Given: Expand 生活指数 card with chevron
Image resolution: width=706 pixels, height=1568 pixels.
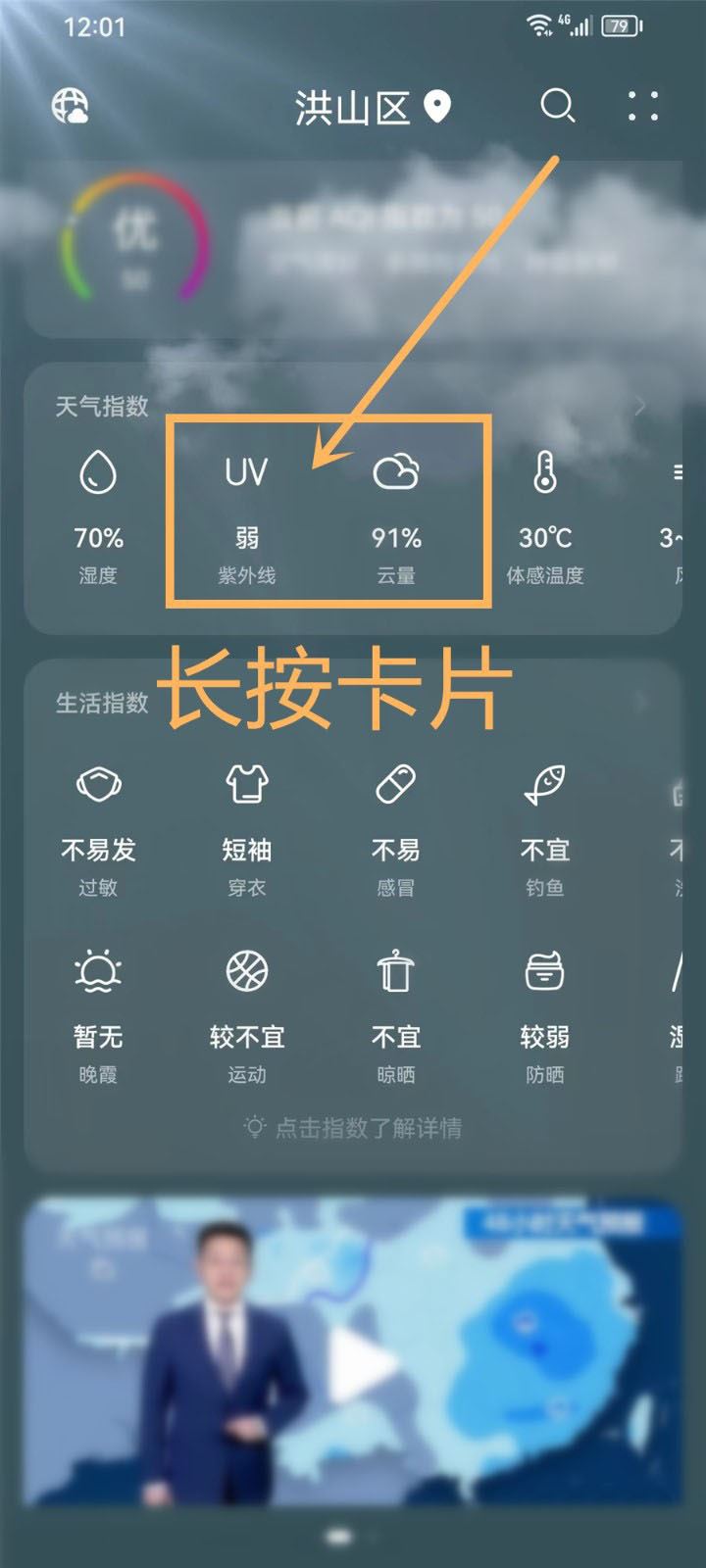Looking at the screenshot, I should coord(641,702).
